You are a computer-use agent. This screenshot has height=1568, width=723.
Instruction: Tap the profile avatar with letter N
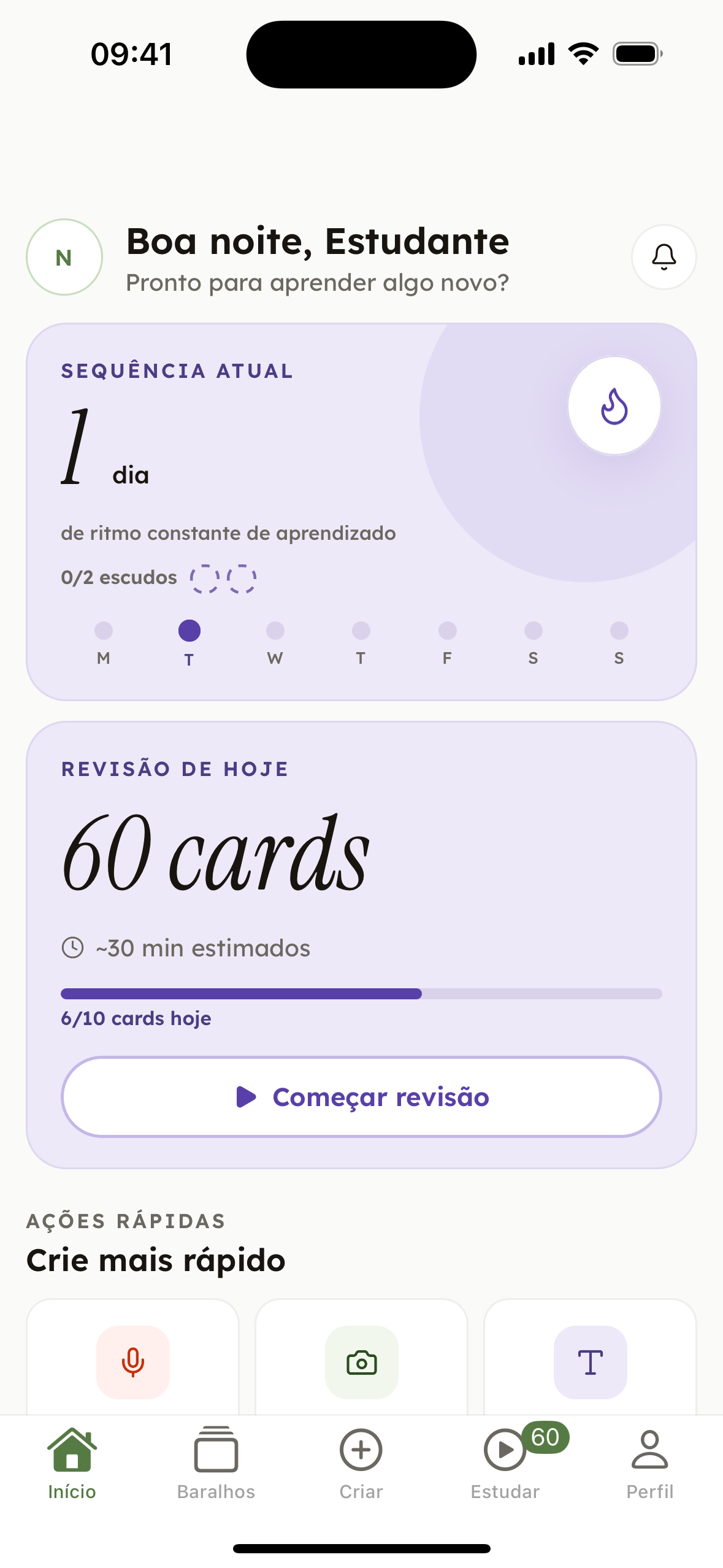64,257
